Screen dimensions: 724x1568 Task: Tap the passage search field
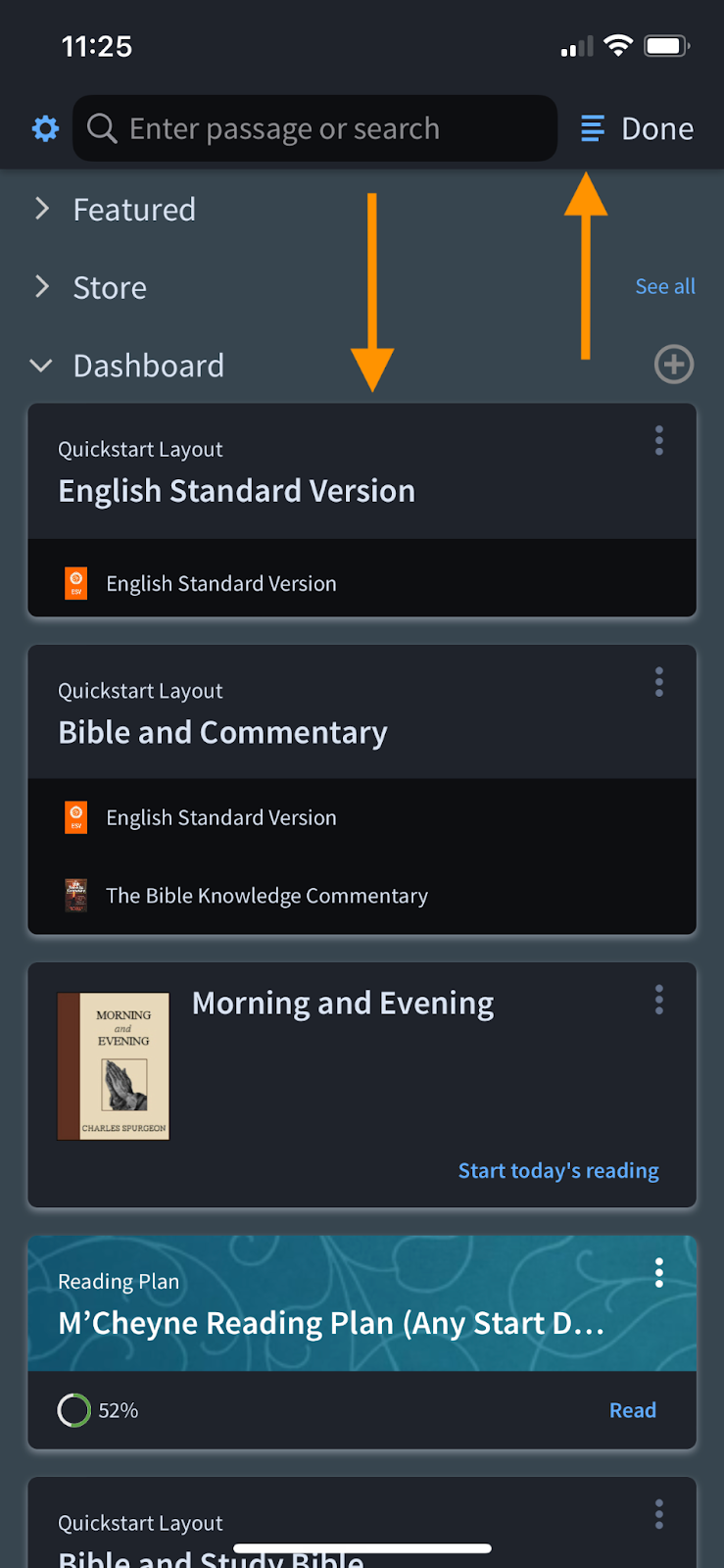tap(314, 128)
